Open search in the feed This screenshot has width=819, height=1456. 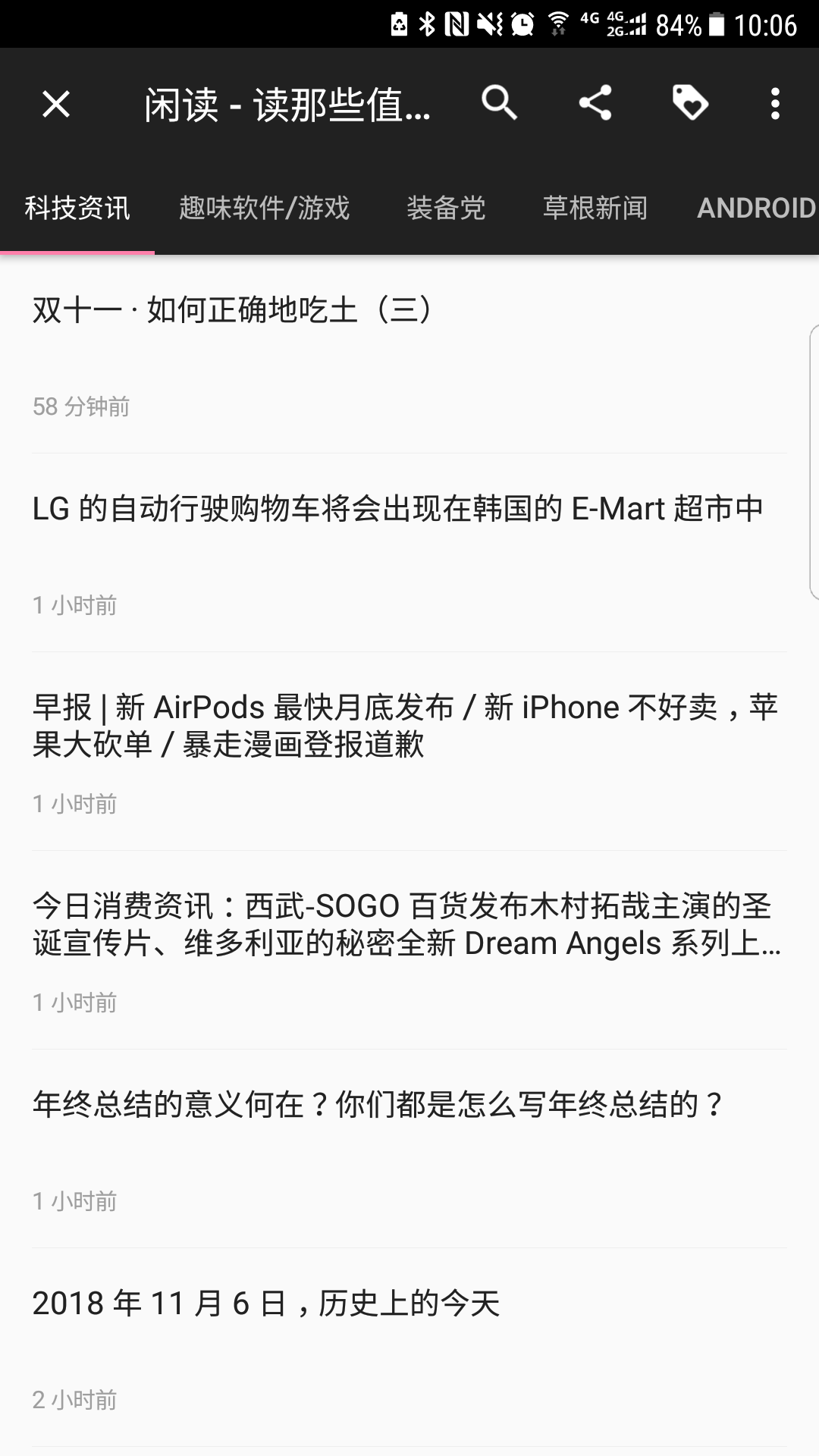point(499,103)
